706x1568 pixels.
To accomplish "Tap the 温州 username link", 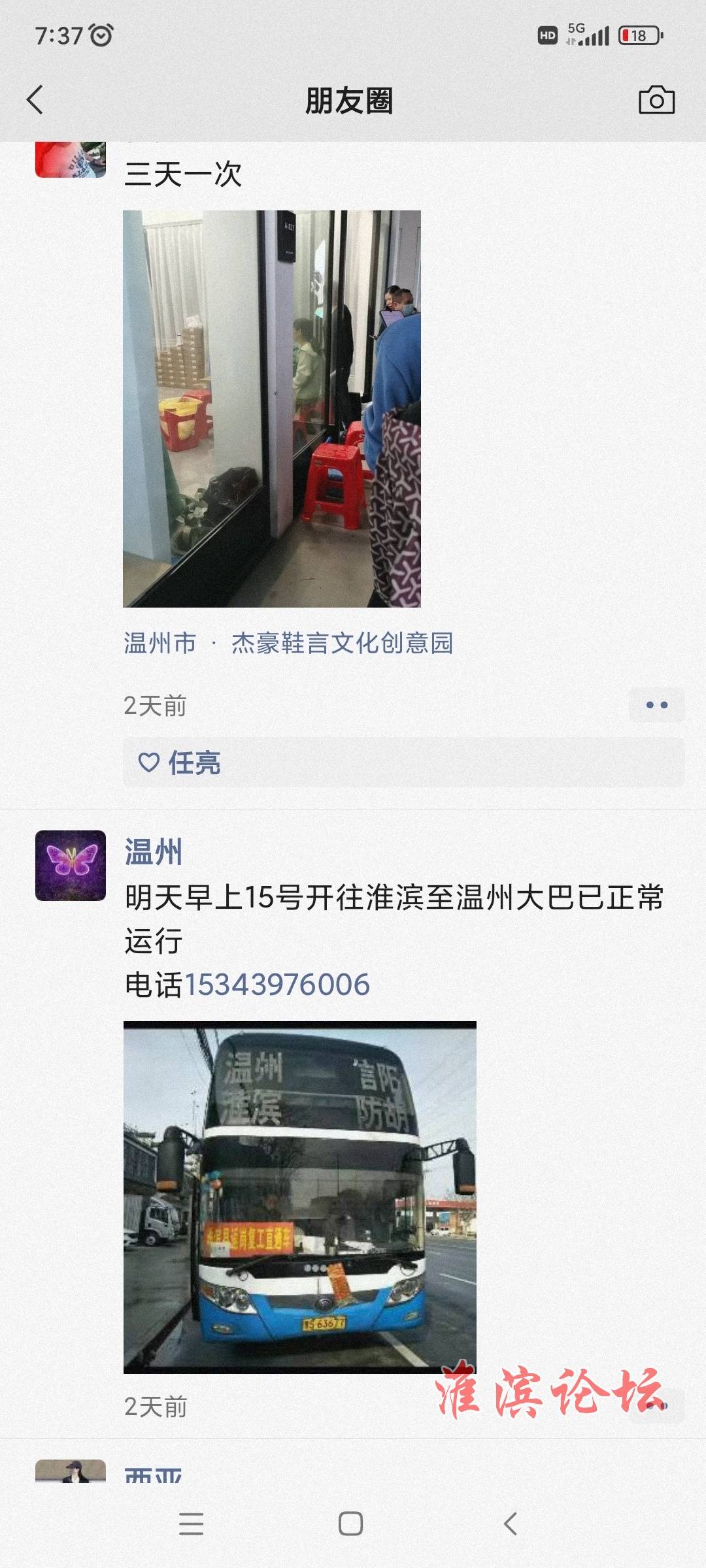I will (154, 853).
